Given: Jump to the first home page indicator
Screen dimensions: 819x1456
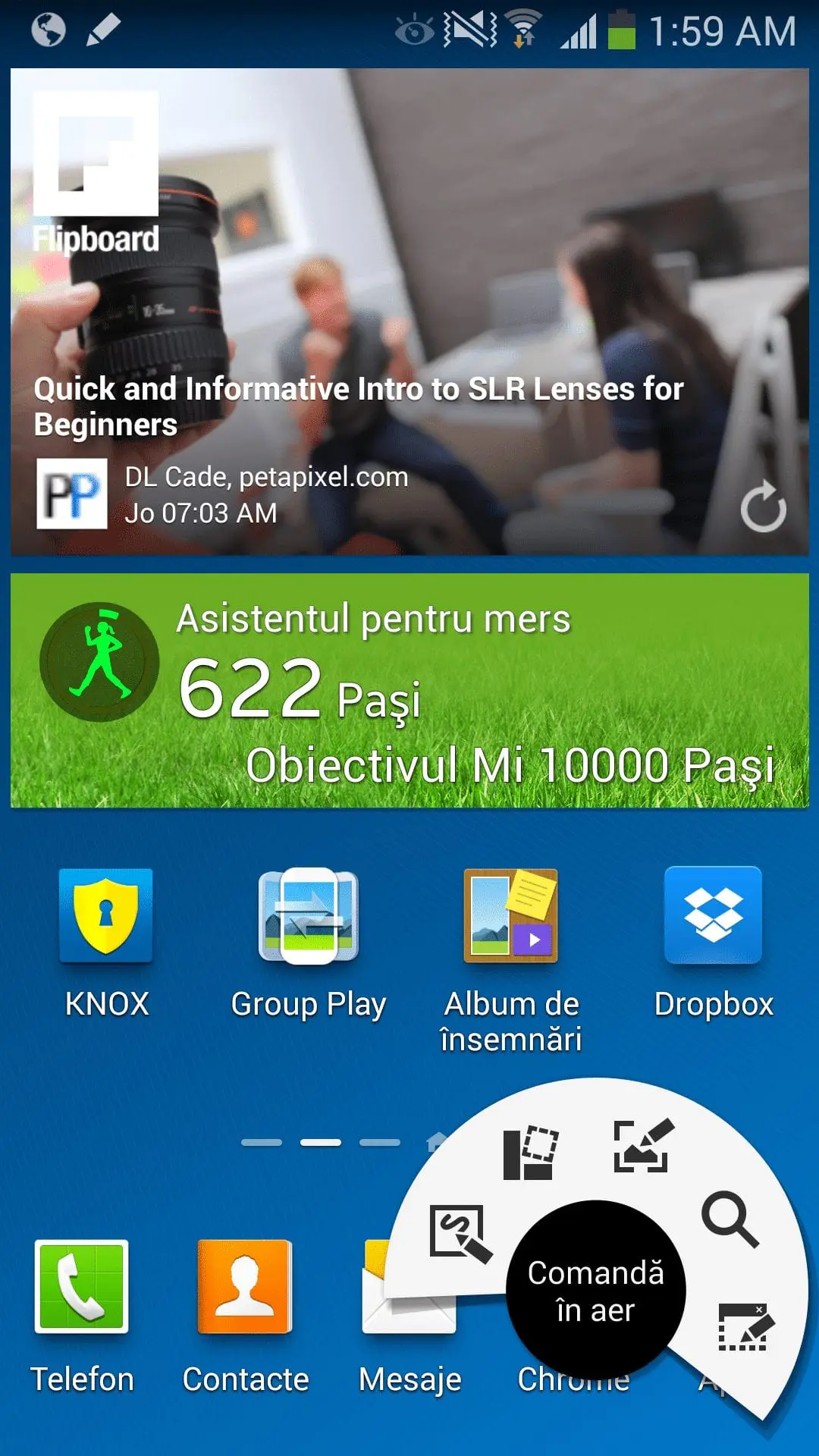Looking at the screenshot, I should (262, 1142).
